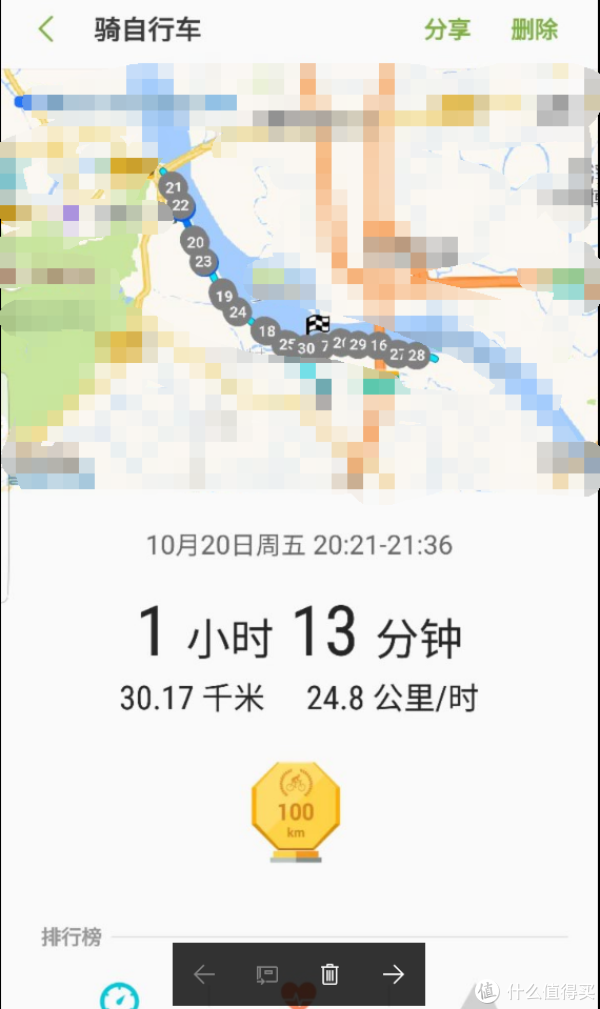The image size is (600, 1009).
Task: Tap 删除 to delete this ride
Action: coord(534,30)
